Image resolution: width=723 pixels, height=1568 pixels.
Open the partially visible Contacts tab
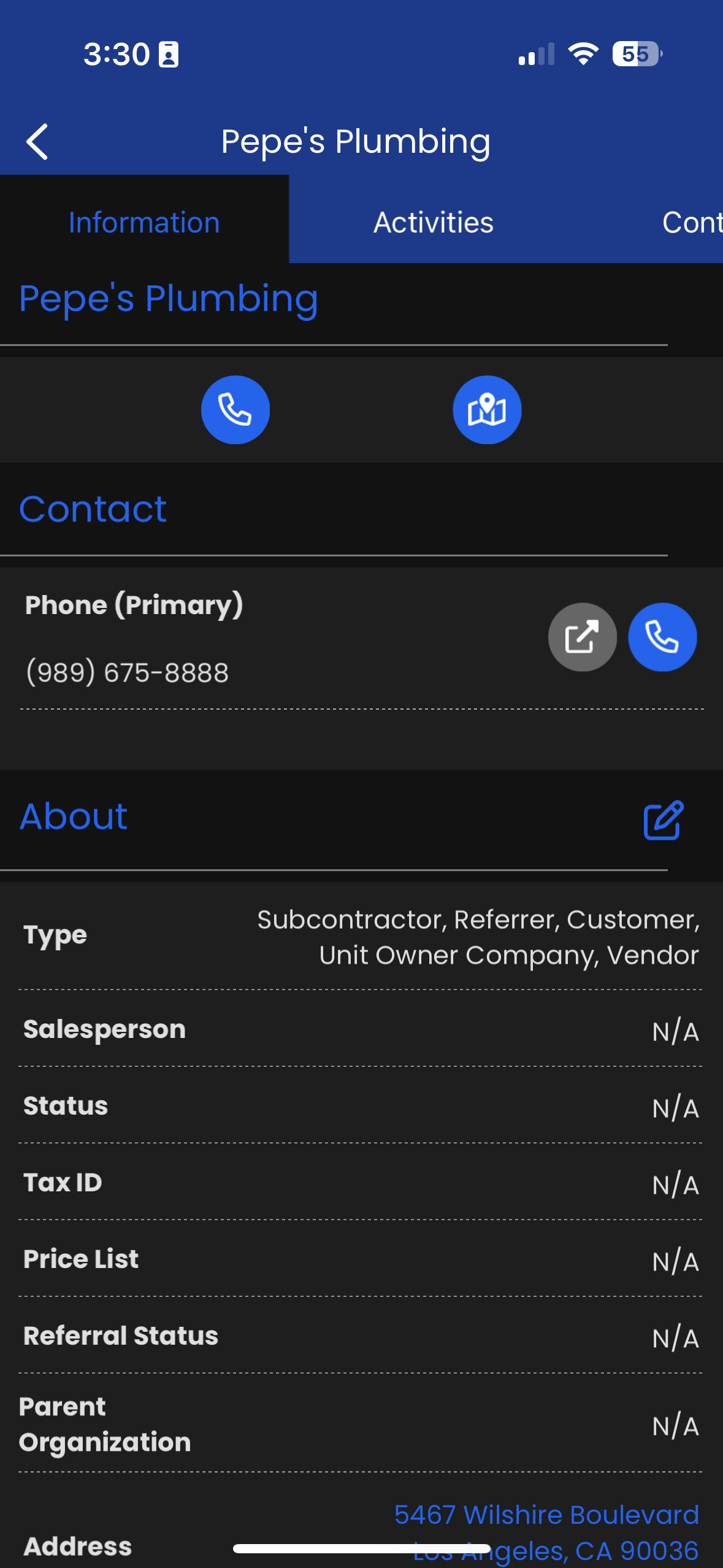pos(691,222)
